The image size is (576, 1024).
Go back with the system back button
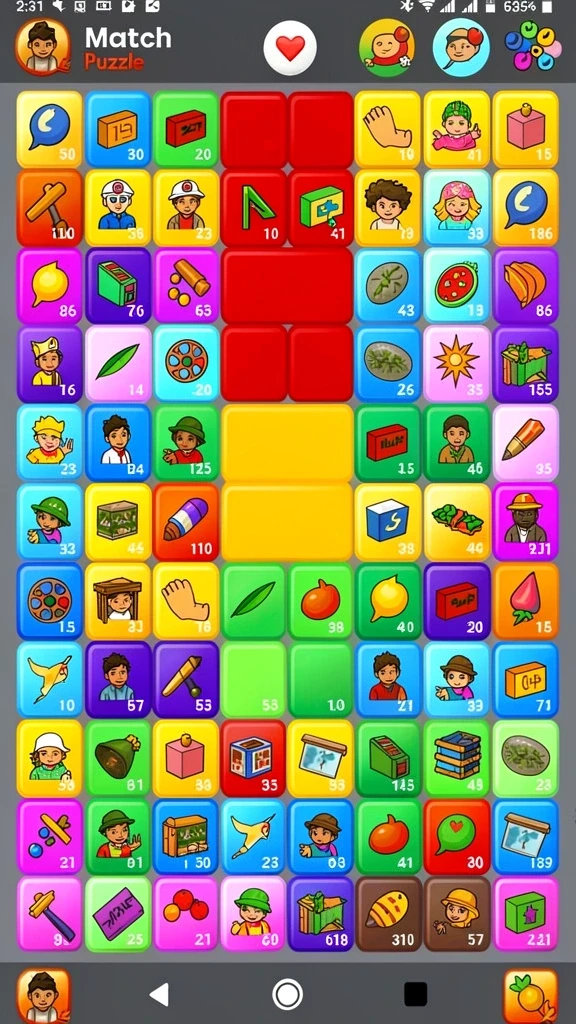click(x=159, y=995)
